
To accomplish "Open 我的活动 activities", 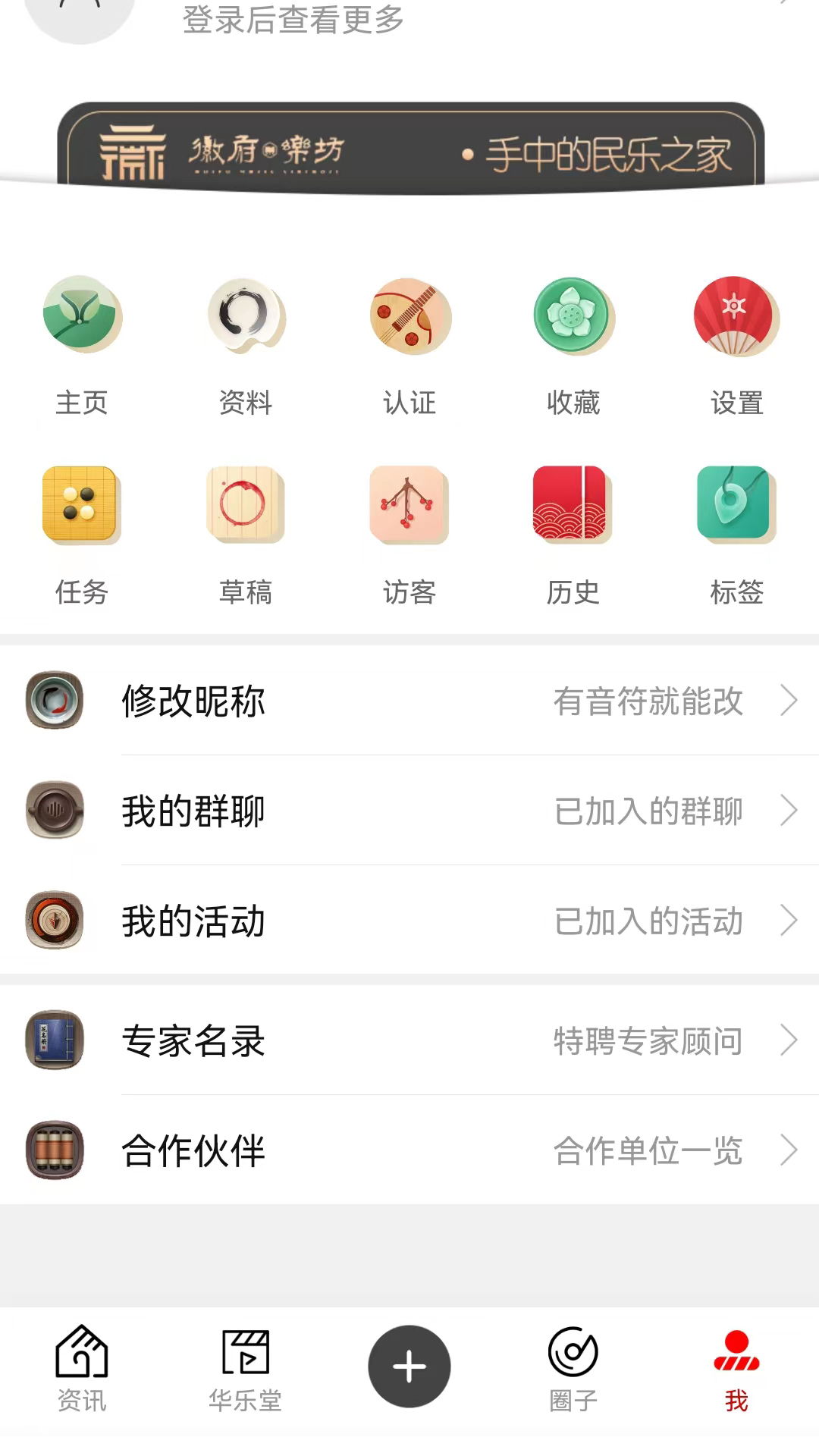I will pos(409,921).
